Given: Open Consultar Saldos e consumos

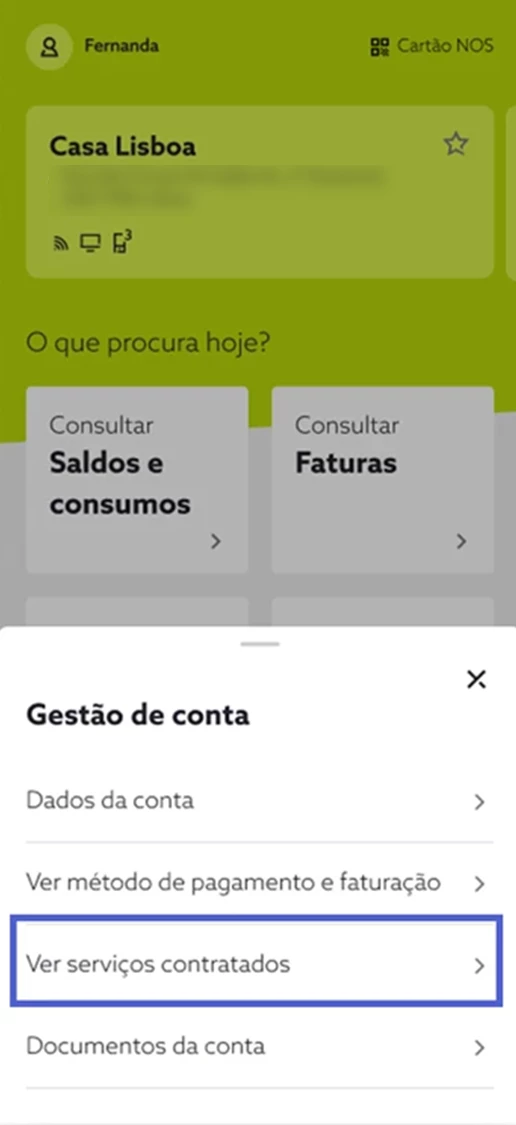Looking at the screenshot, I should click(x=137, y=480).
